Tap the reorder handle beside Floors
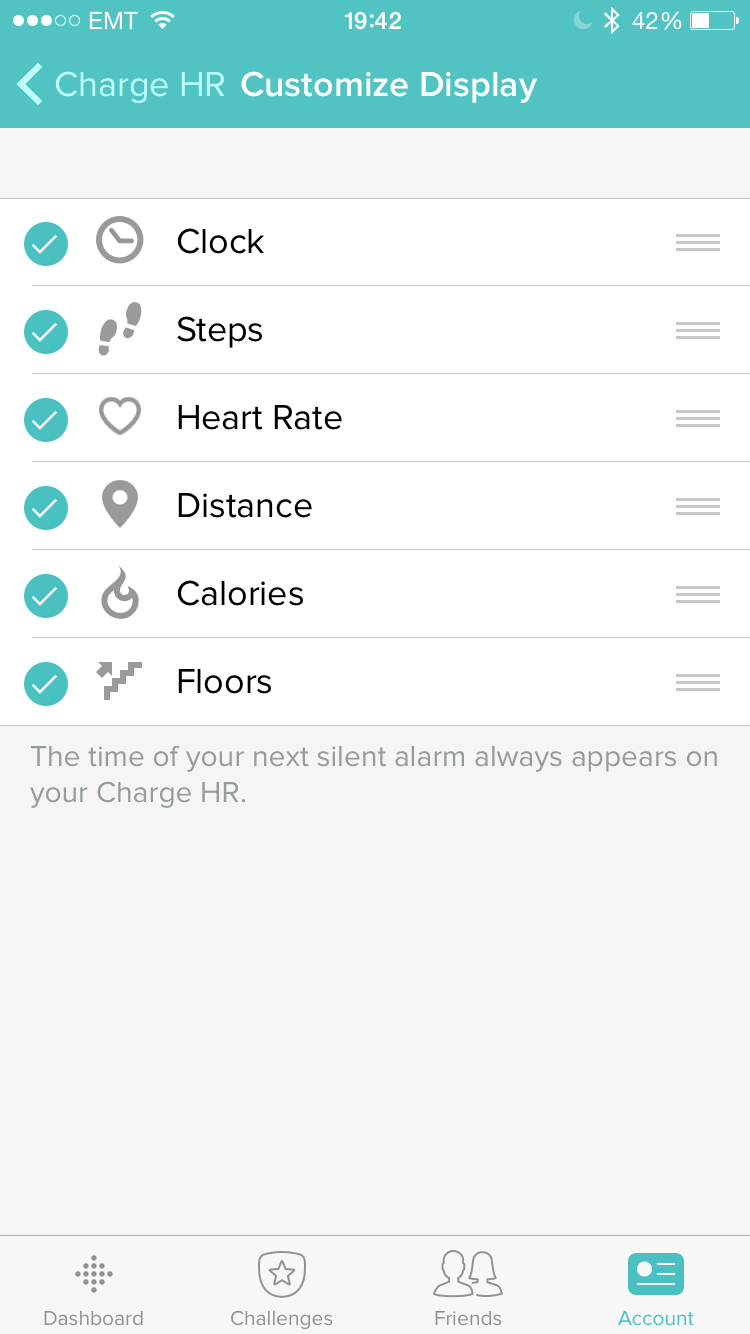750x1334 pixels. pos(698,682)
